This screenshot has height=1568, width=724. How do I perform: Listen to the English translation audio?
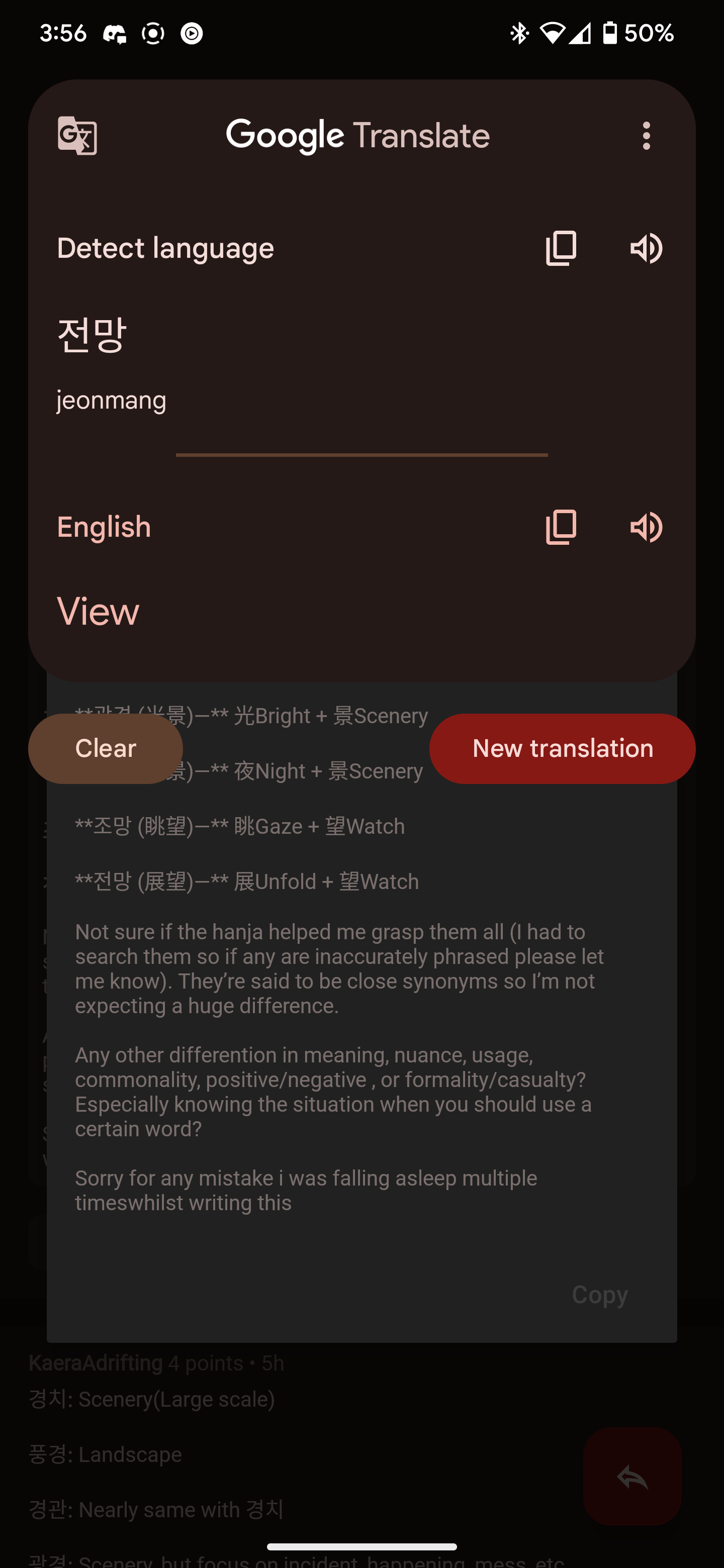[x=647, y=527]
